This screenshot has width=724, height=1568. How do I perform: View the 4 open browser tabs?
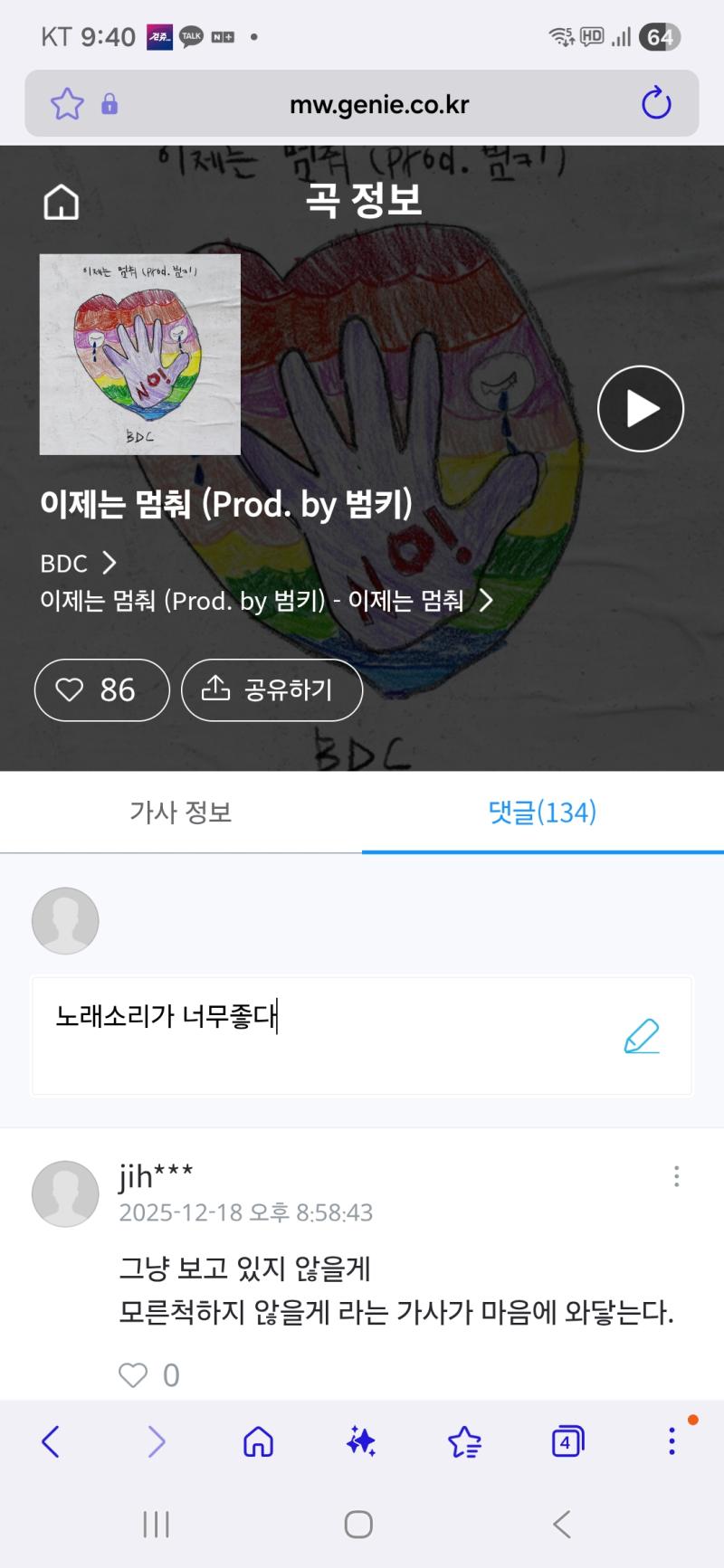567,1441
